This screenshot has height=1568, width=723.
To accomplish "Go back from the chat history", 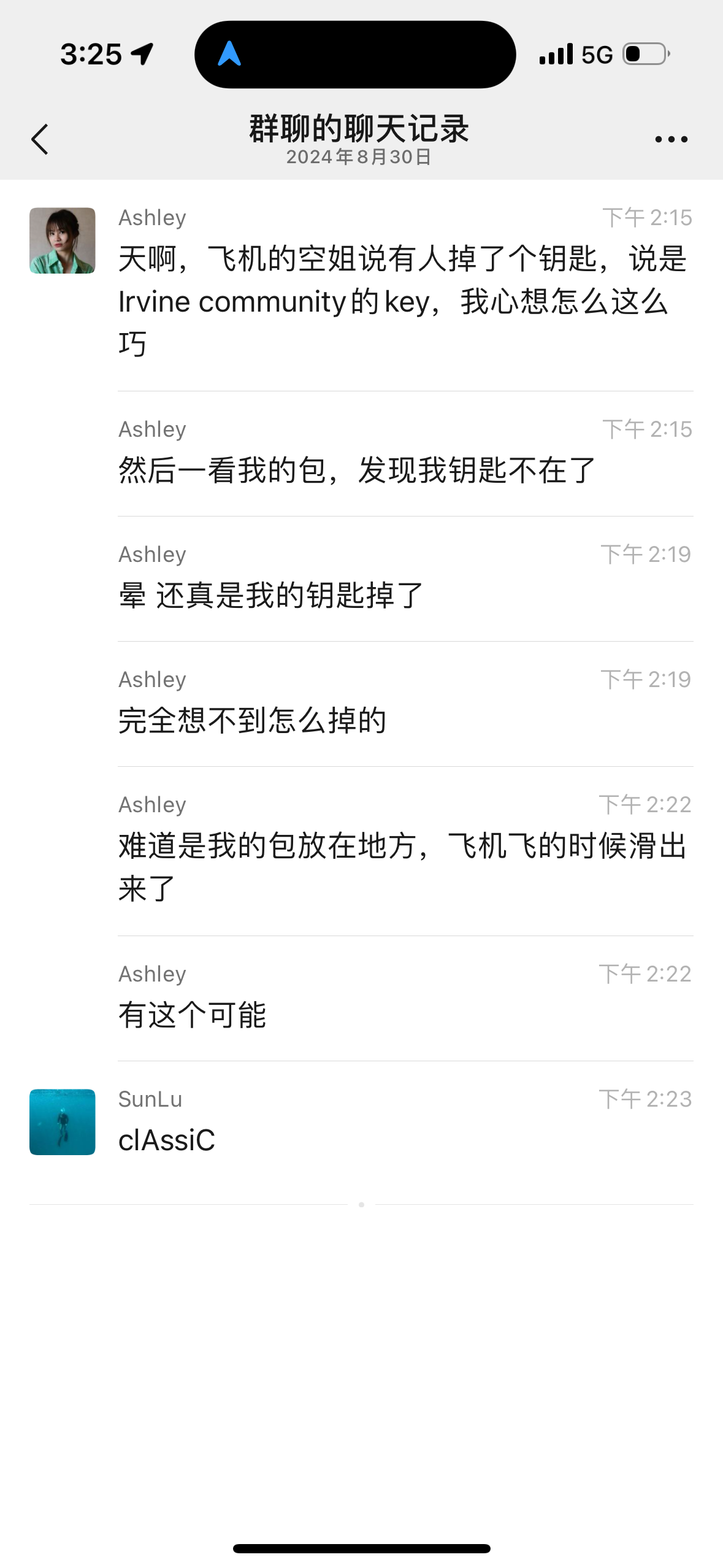I will tap(40, 139).
